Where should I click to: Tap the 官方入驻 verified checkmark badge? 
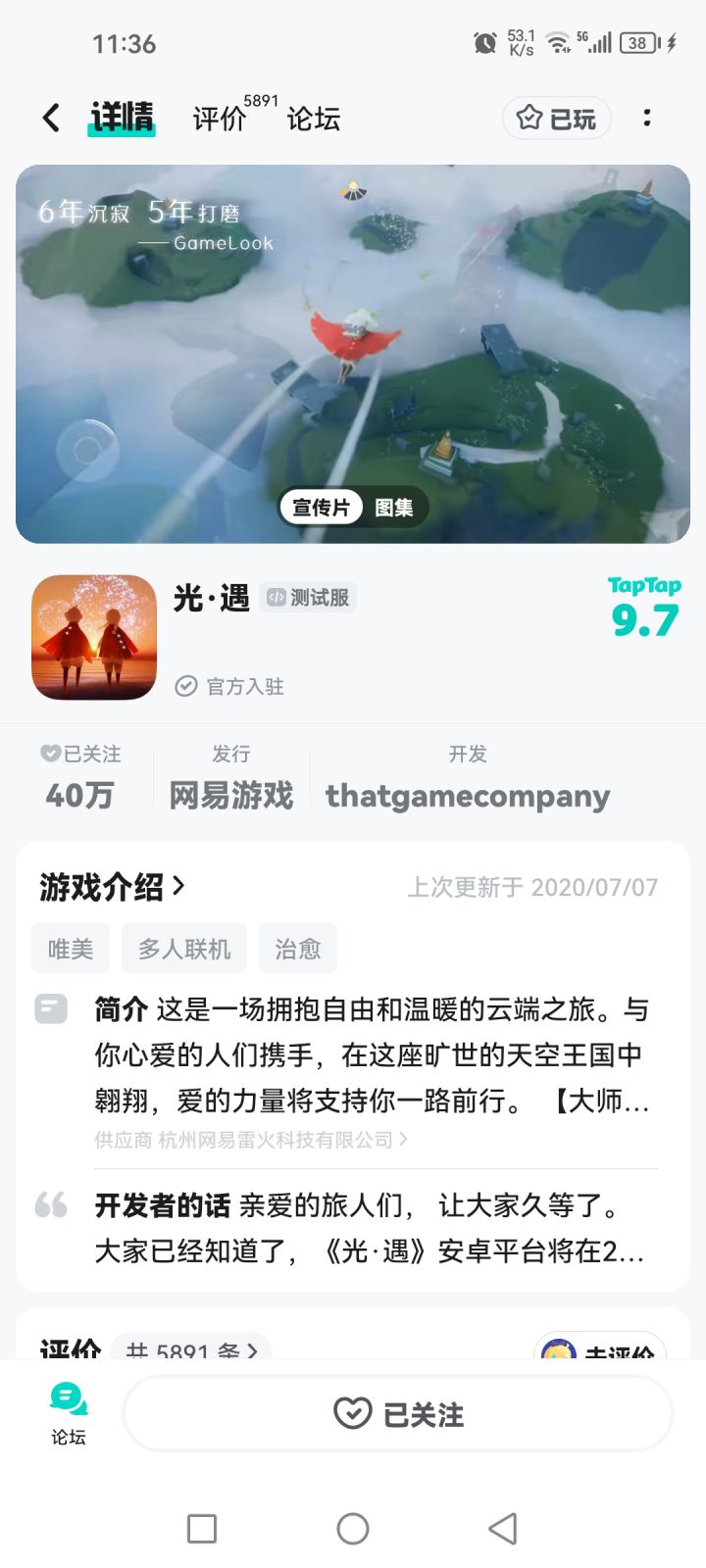pos(186,687)
